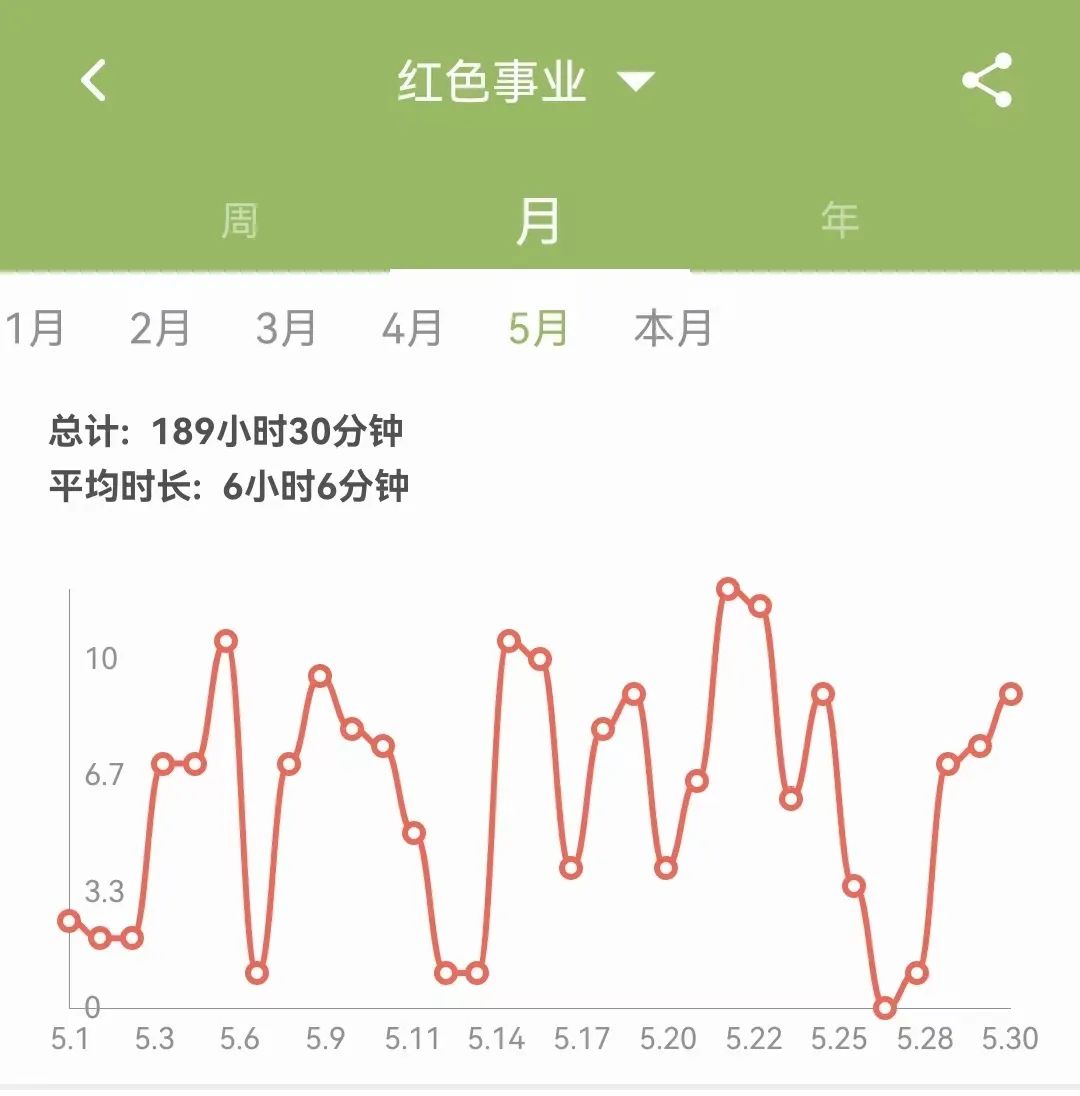Click the back arrow to return

(93, 80)
